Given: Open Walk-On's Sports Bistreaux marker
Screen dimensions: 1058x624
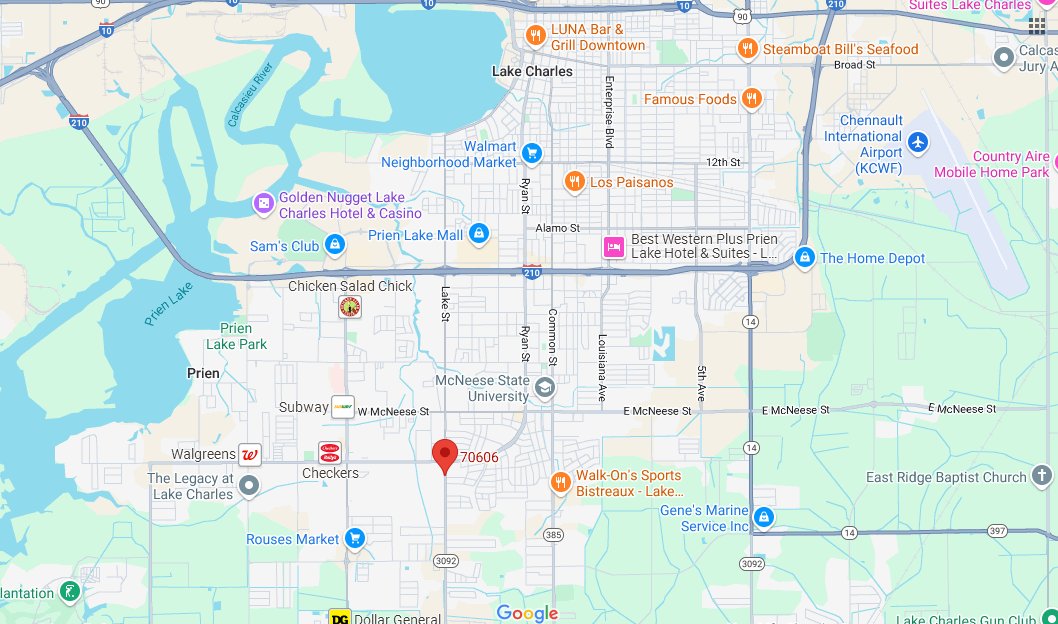Looking at the screenshot, I should point(560,483).
